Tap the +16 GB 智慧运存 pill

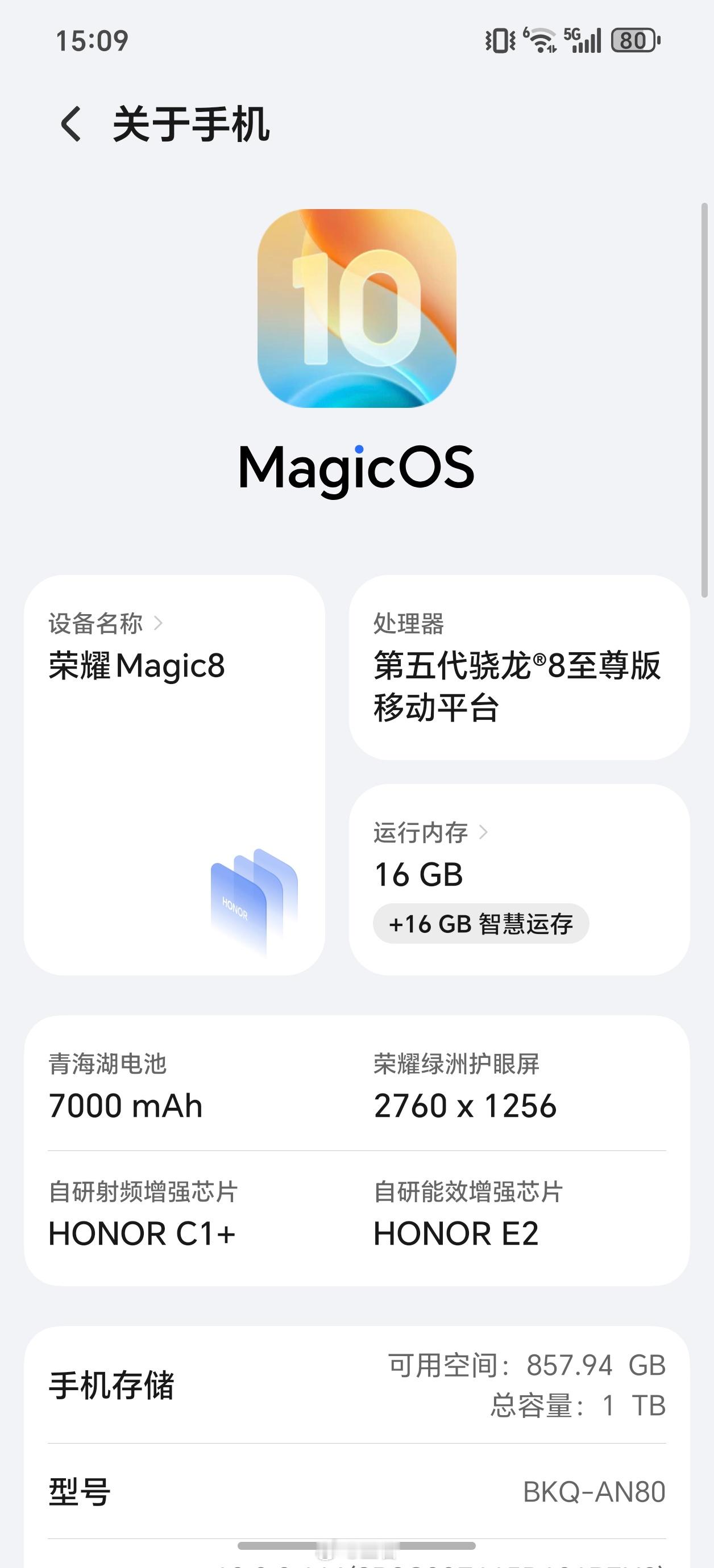click(x=481, y=923)
